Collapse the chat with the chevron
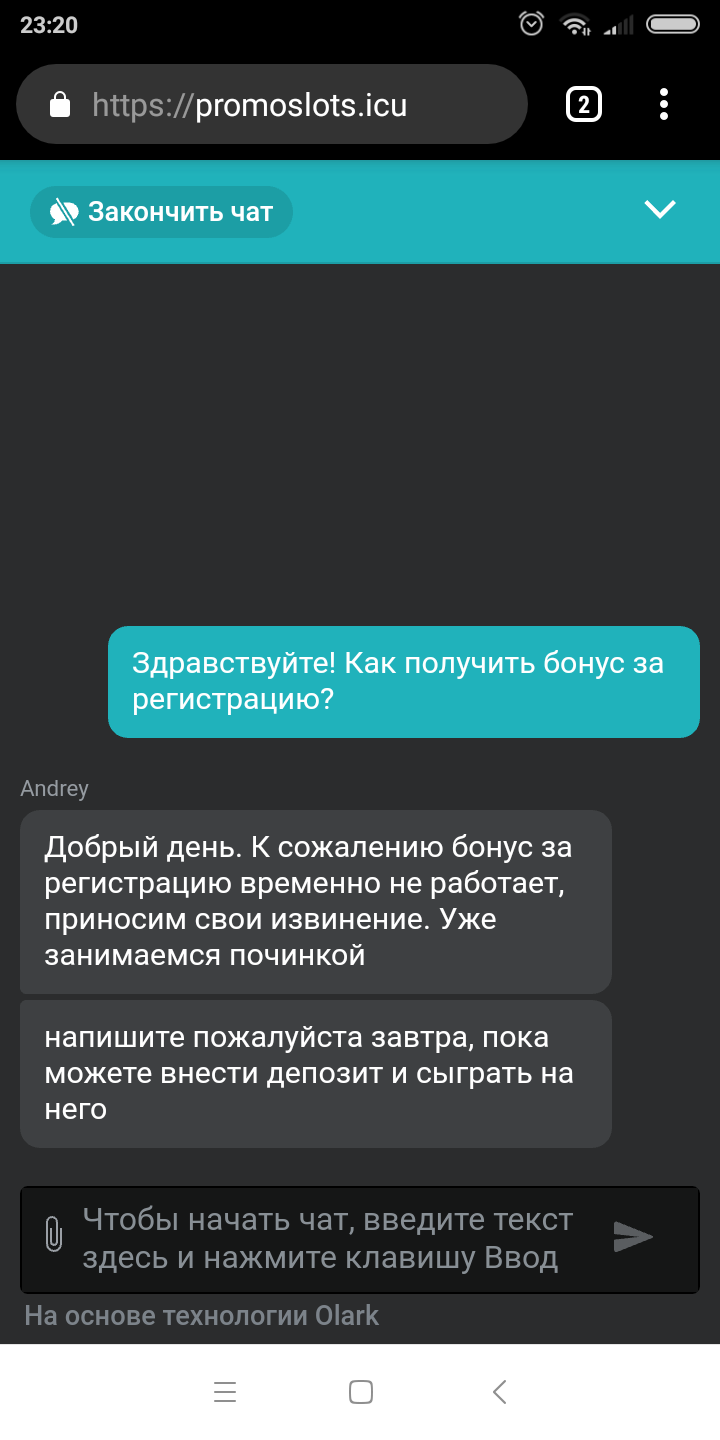 tap(660, 209)
